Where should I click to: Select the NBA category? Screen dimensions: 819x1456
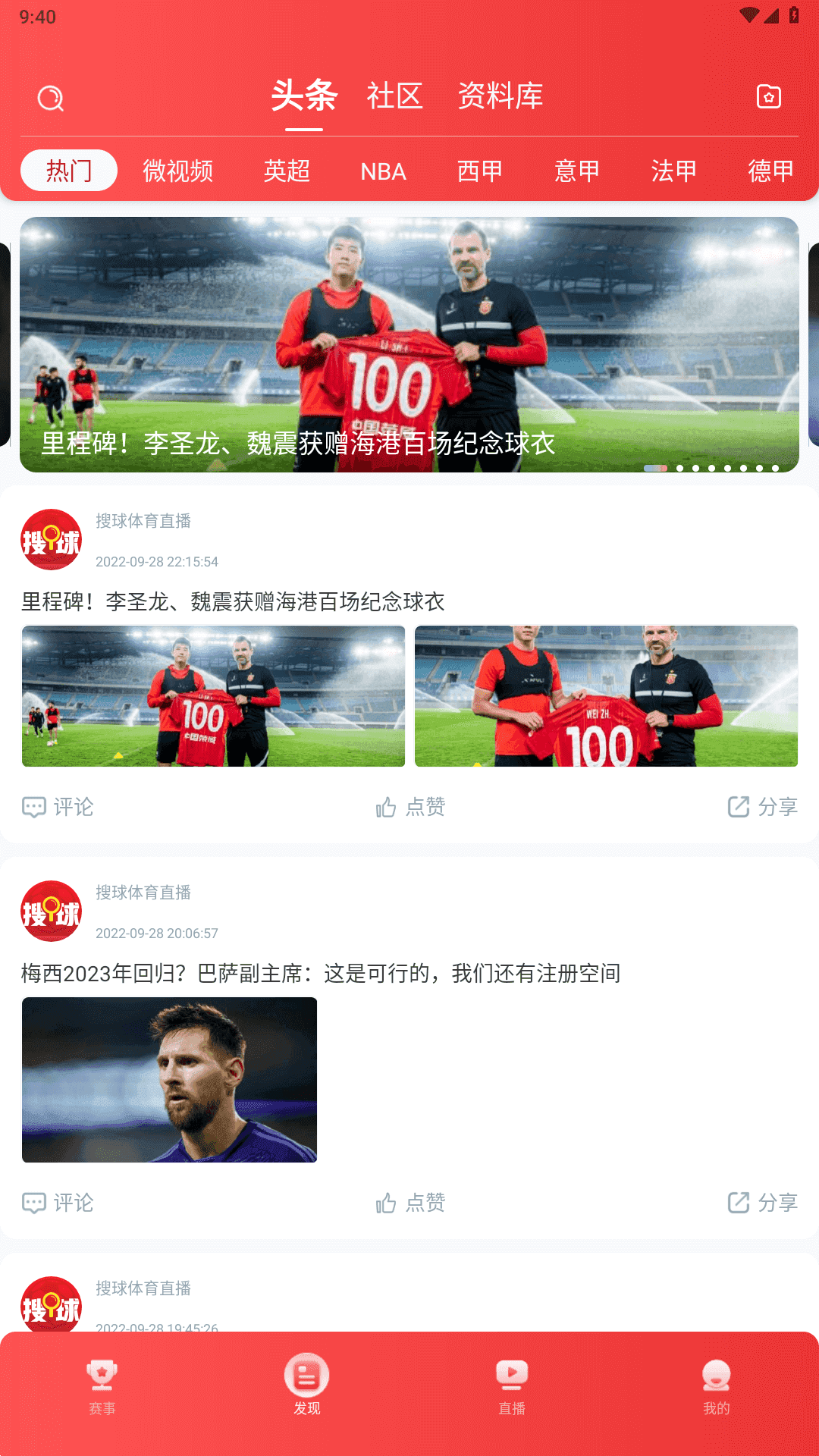[384, 171]
